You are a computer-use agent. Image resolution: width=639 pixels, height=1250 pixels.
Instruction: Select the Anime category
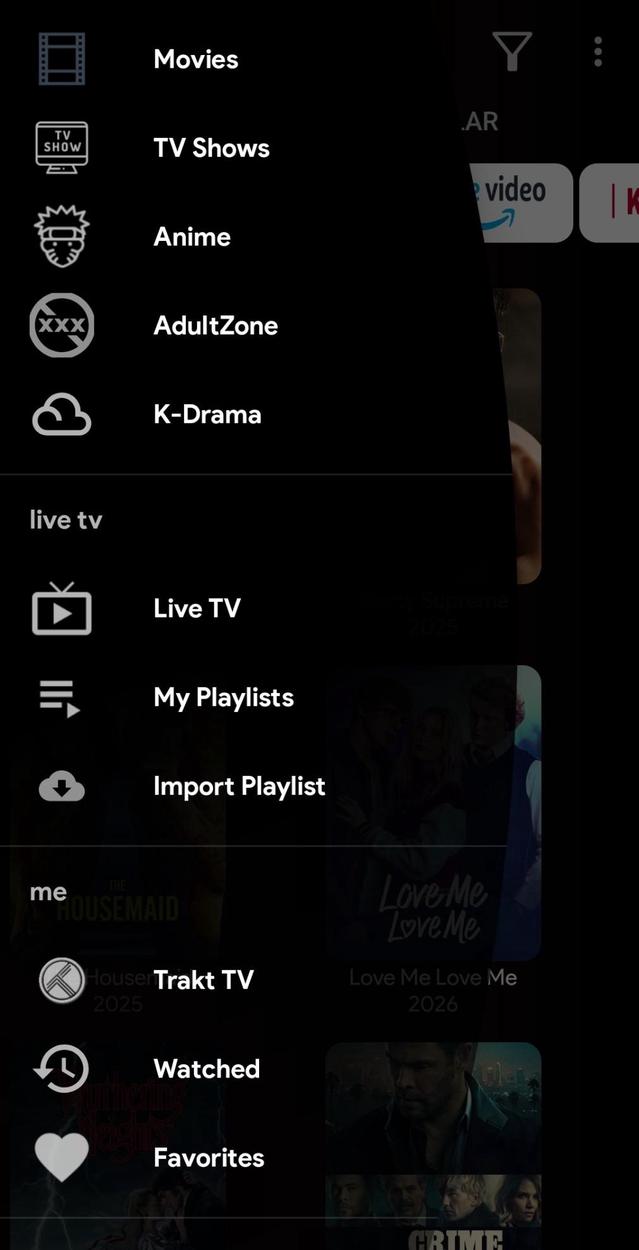click(x=192, y=237)
